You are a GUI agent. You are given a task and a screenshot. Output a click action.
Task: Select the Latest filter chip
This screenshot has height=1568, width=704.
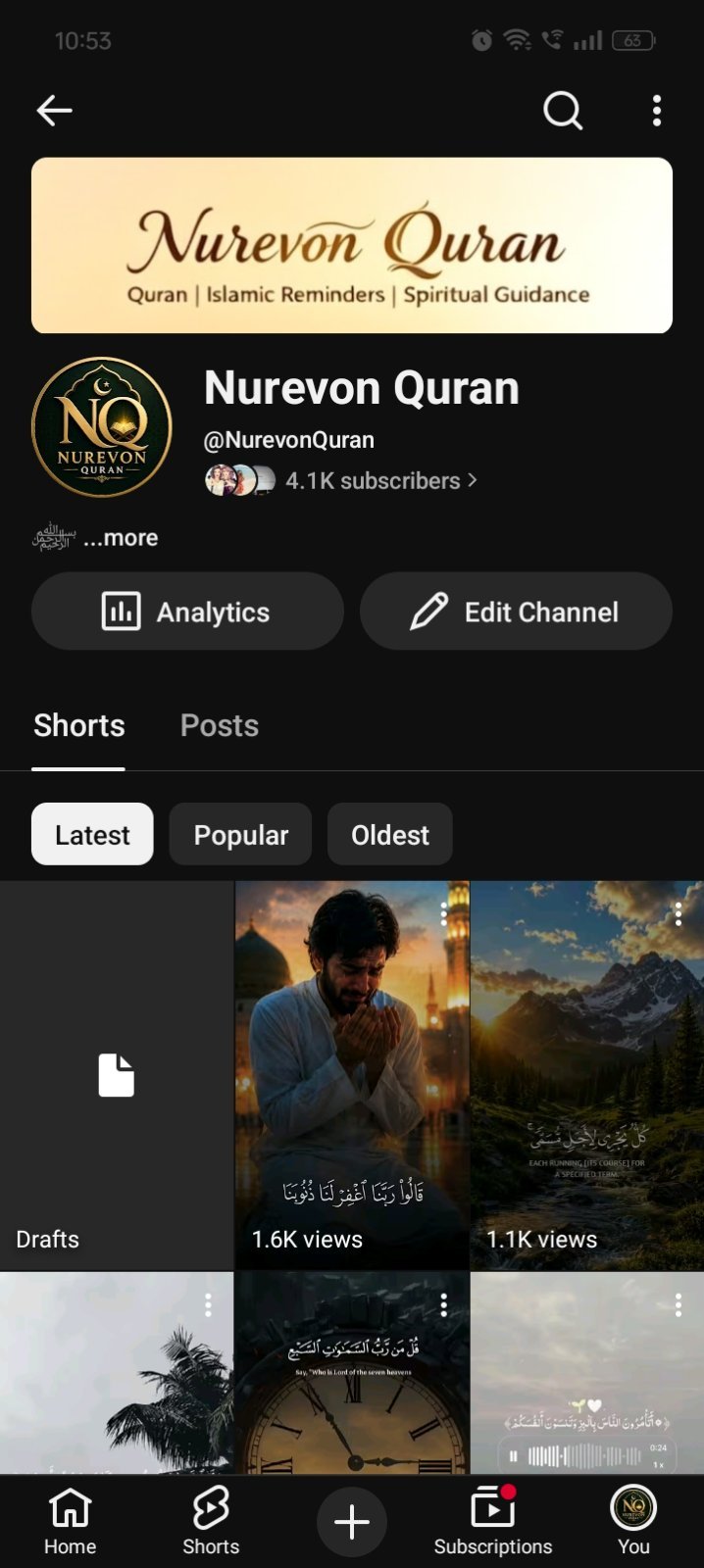(x=92, y=834)
